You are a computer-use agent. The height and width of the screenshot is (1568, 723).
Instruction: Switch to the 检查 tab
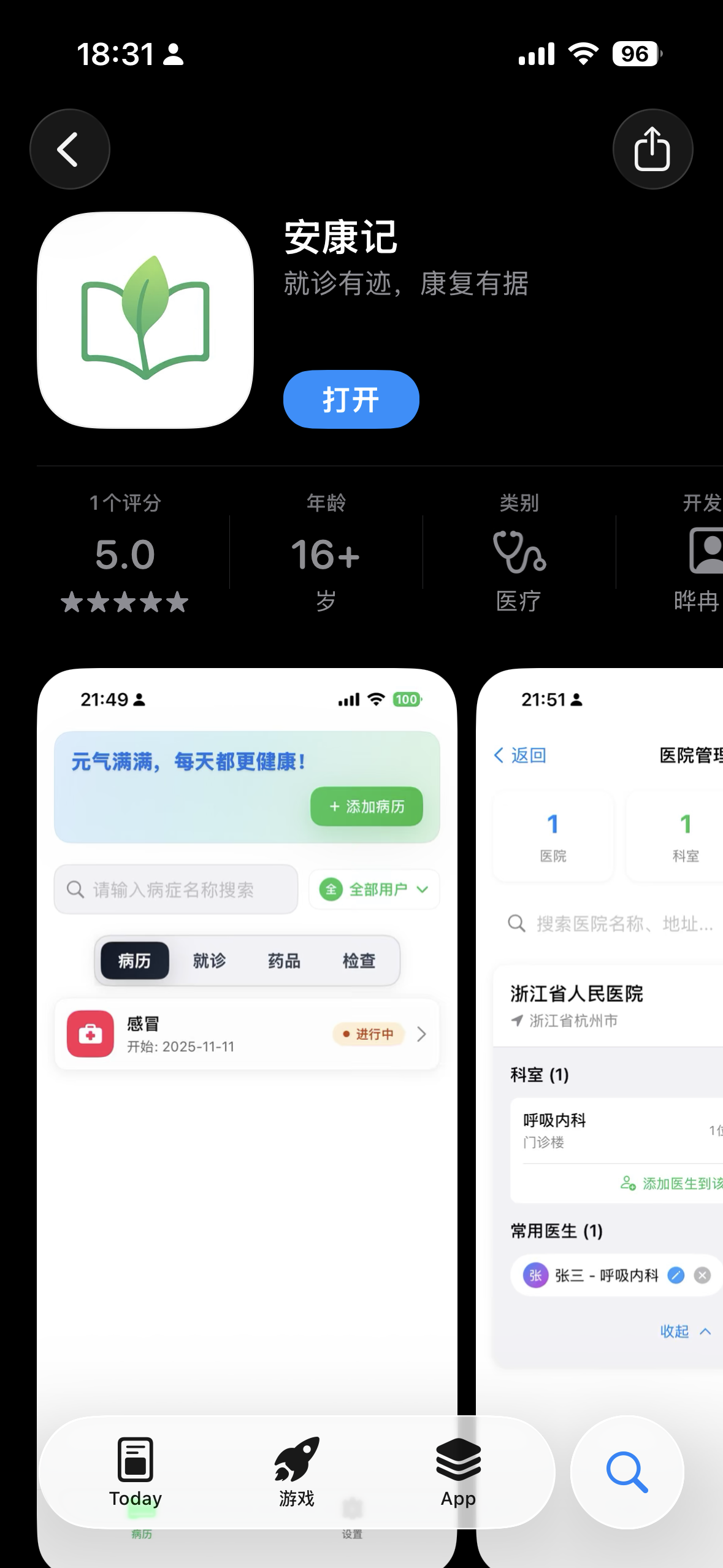pos(361,961)
